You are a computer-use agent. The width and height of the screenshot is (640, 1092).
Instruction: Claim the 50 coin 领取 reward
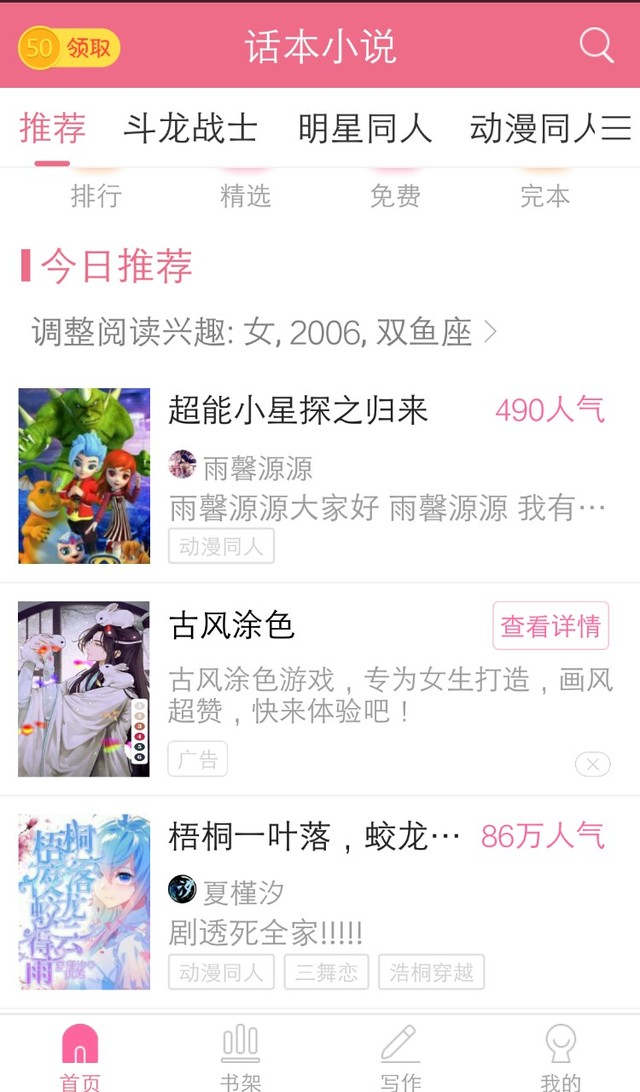pos(69,47)
